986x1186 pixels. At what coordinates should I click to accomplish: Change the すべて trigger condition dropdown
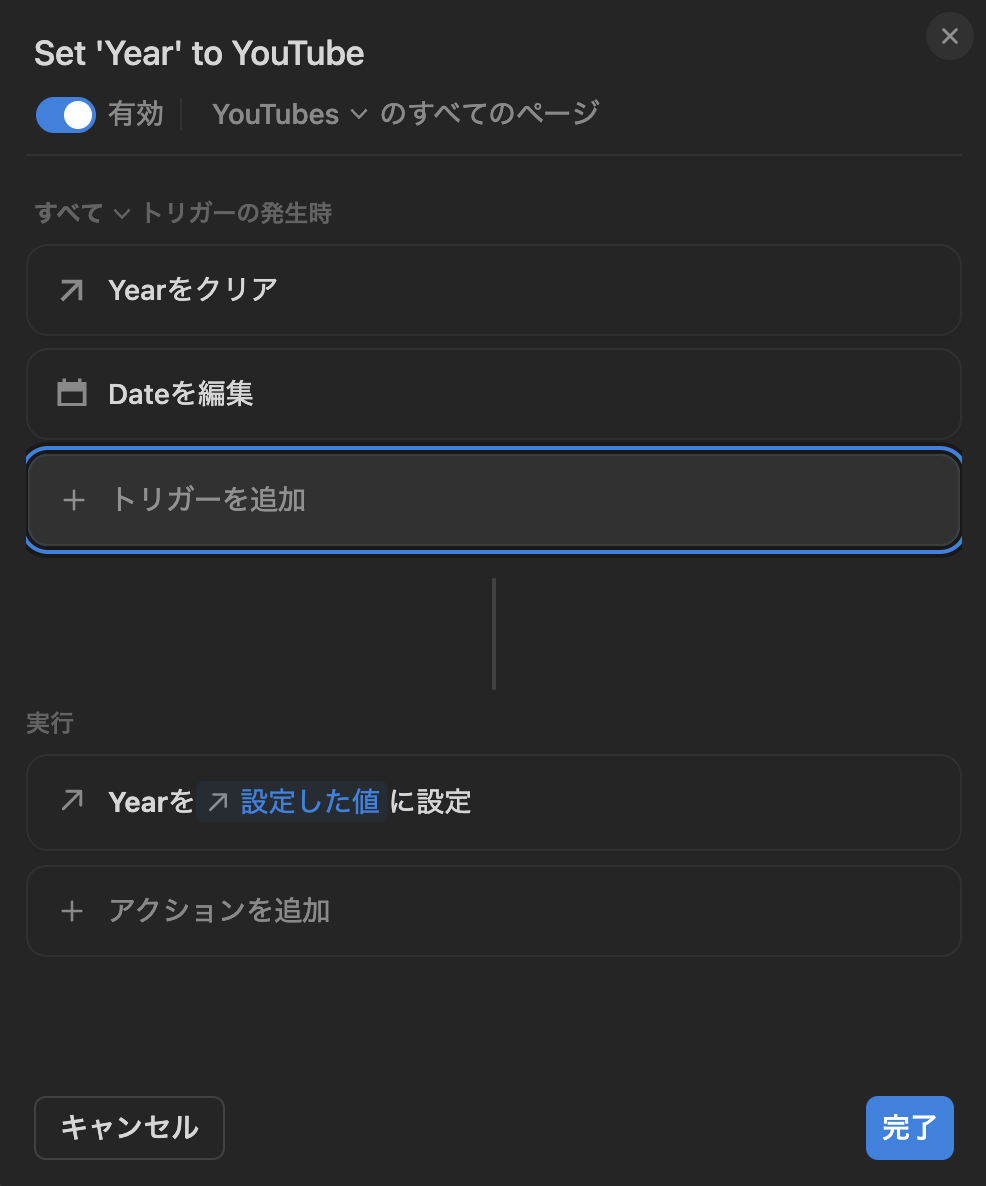(x=83, y=213)
